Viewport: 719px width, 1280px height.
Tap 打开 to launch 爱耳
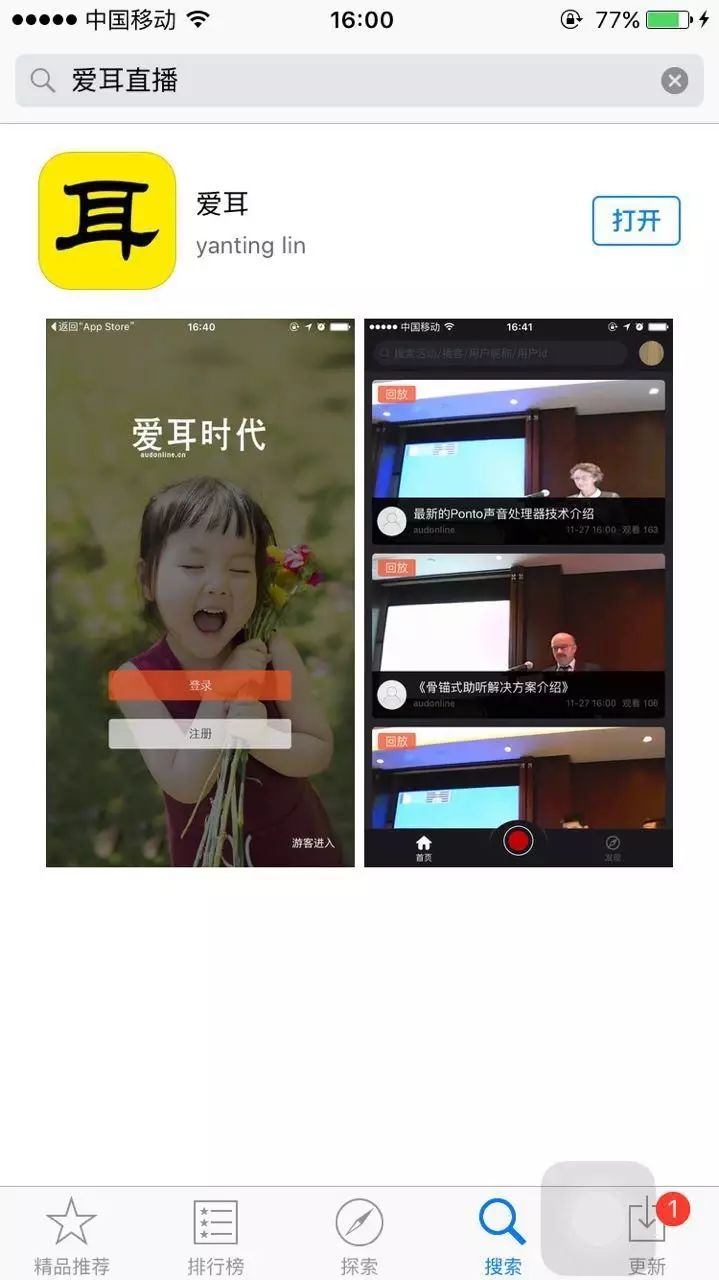636,221
